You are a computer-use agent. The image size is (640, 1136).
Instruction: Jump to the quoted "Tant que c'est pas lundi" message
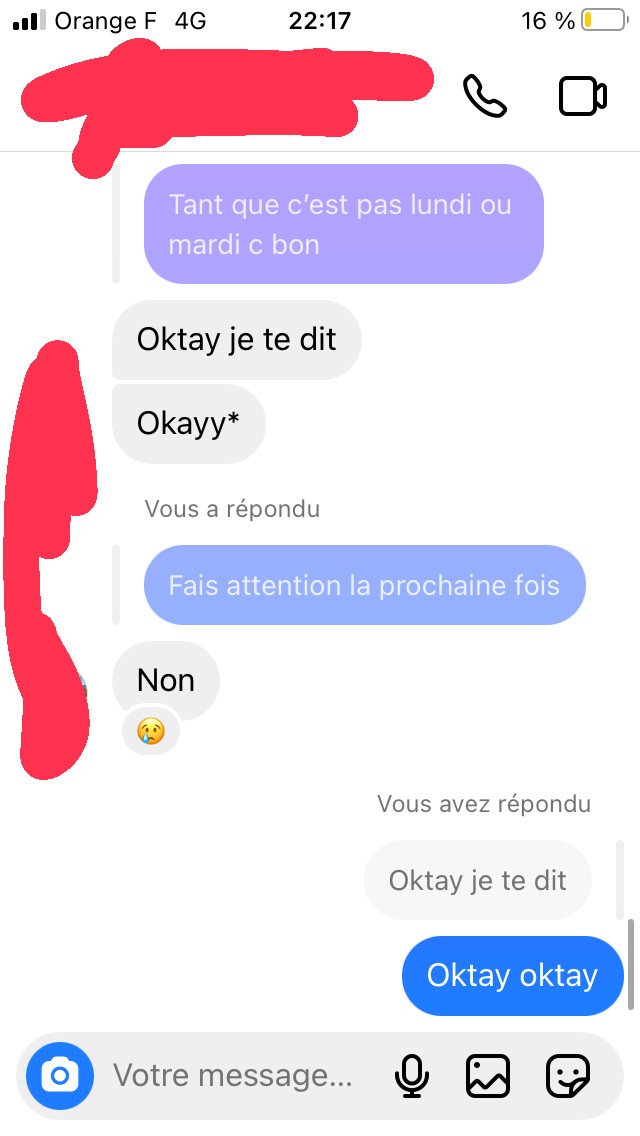tap(344, 224)
